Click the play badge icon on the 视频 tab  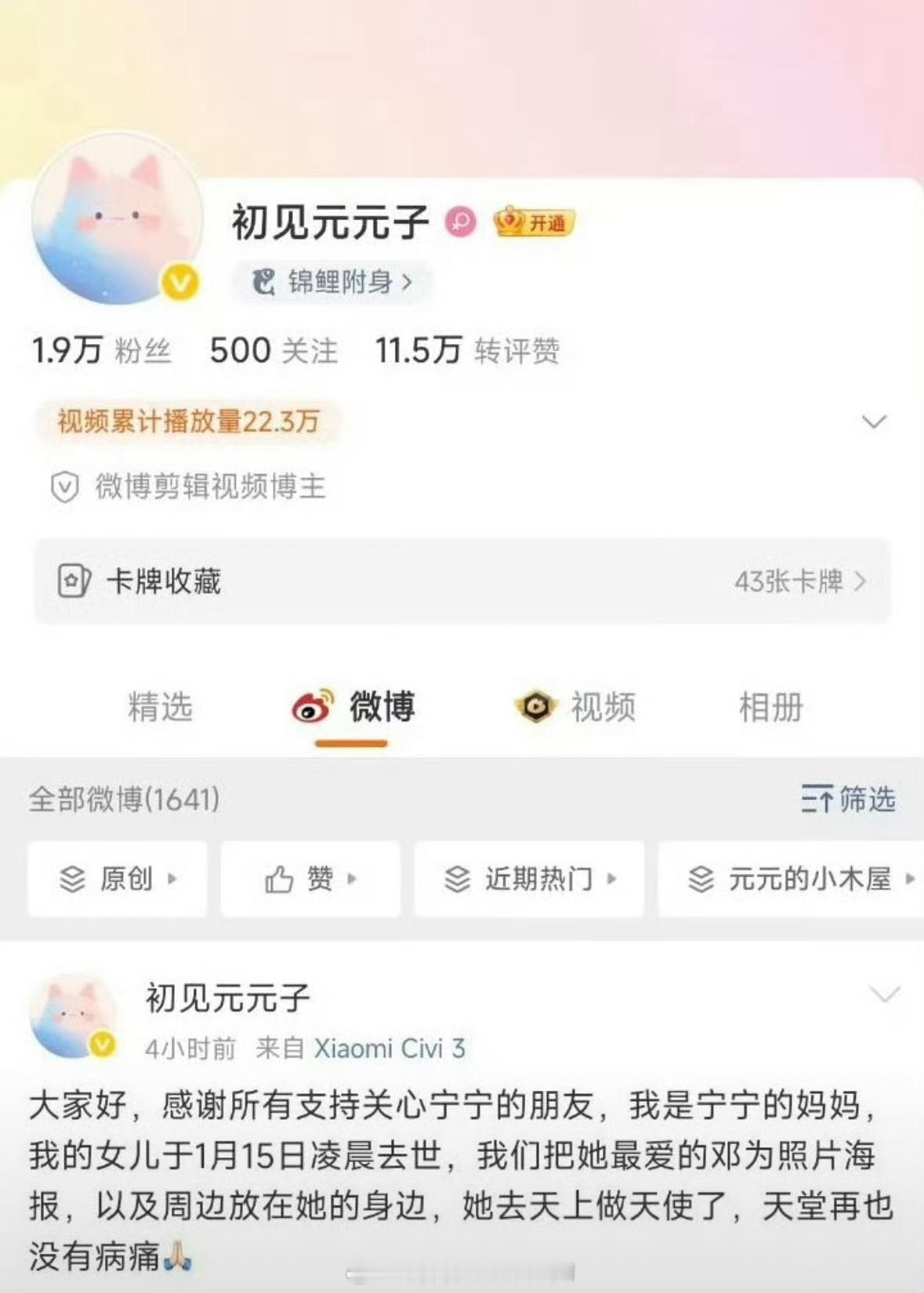click(x=536, y=708)
